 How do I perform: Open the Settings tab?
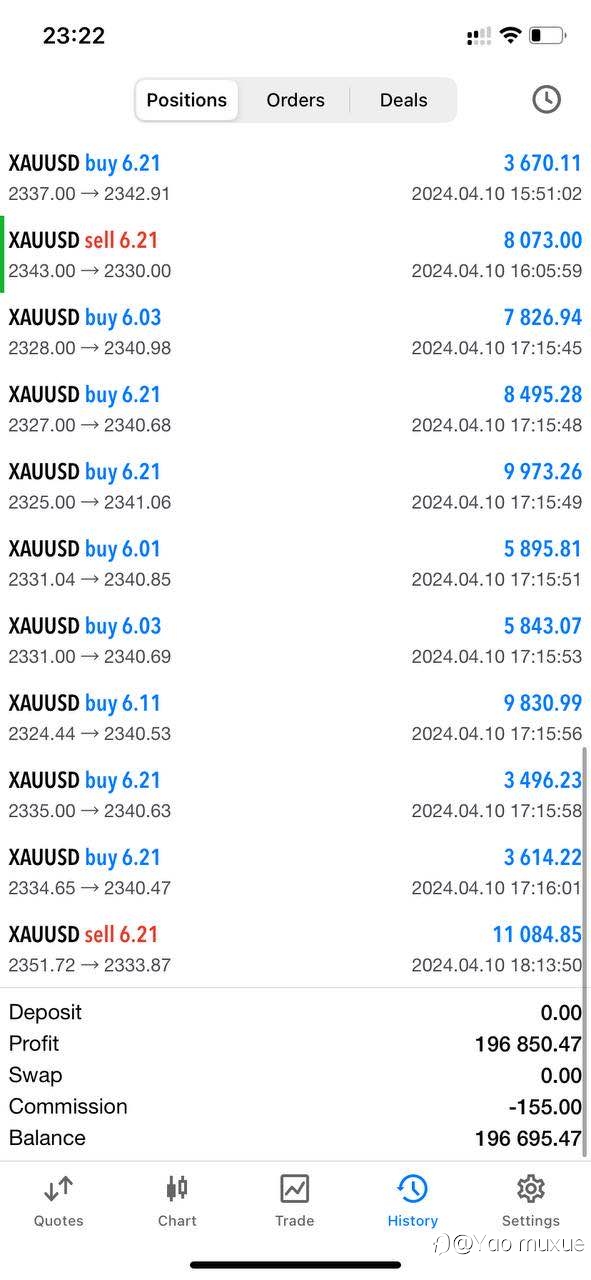coord(531,1201)
